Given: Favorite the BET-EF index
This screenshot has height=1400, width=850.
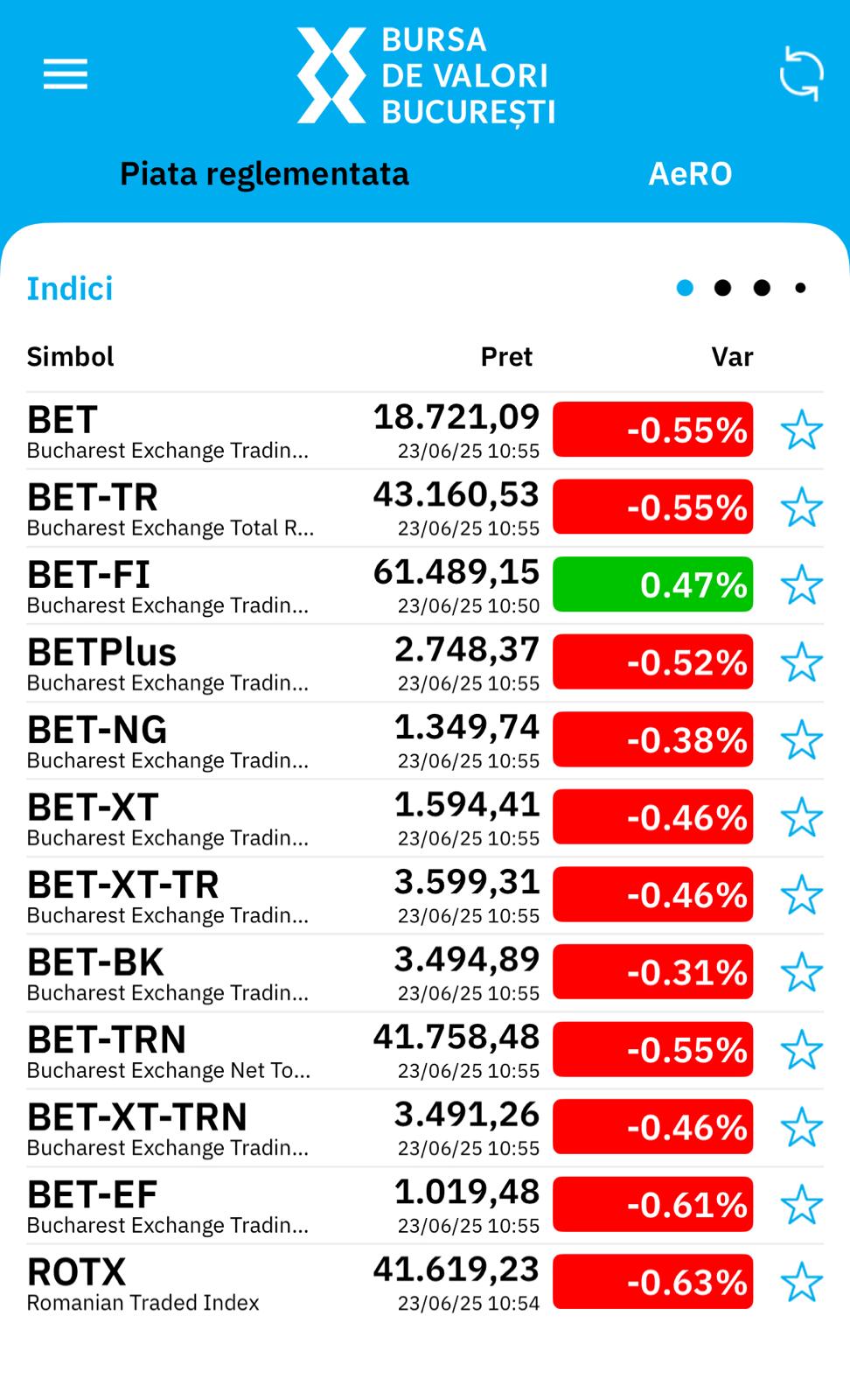Looking at the screenshot, I should click(x=802, y=1205).
